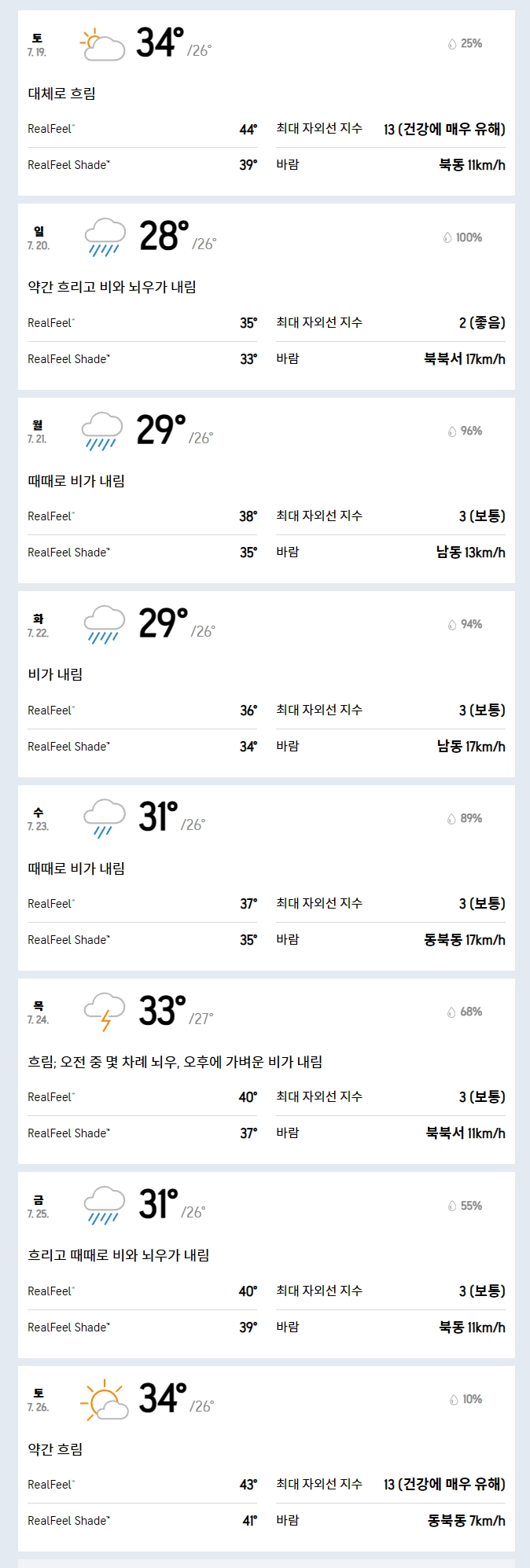View details for Monday 7.21
530x1568 pixels.
click(266, 490)
